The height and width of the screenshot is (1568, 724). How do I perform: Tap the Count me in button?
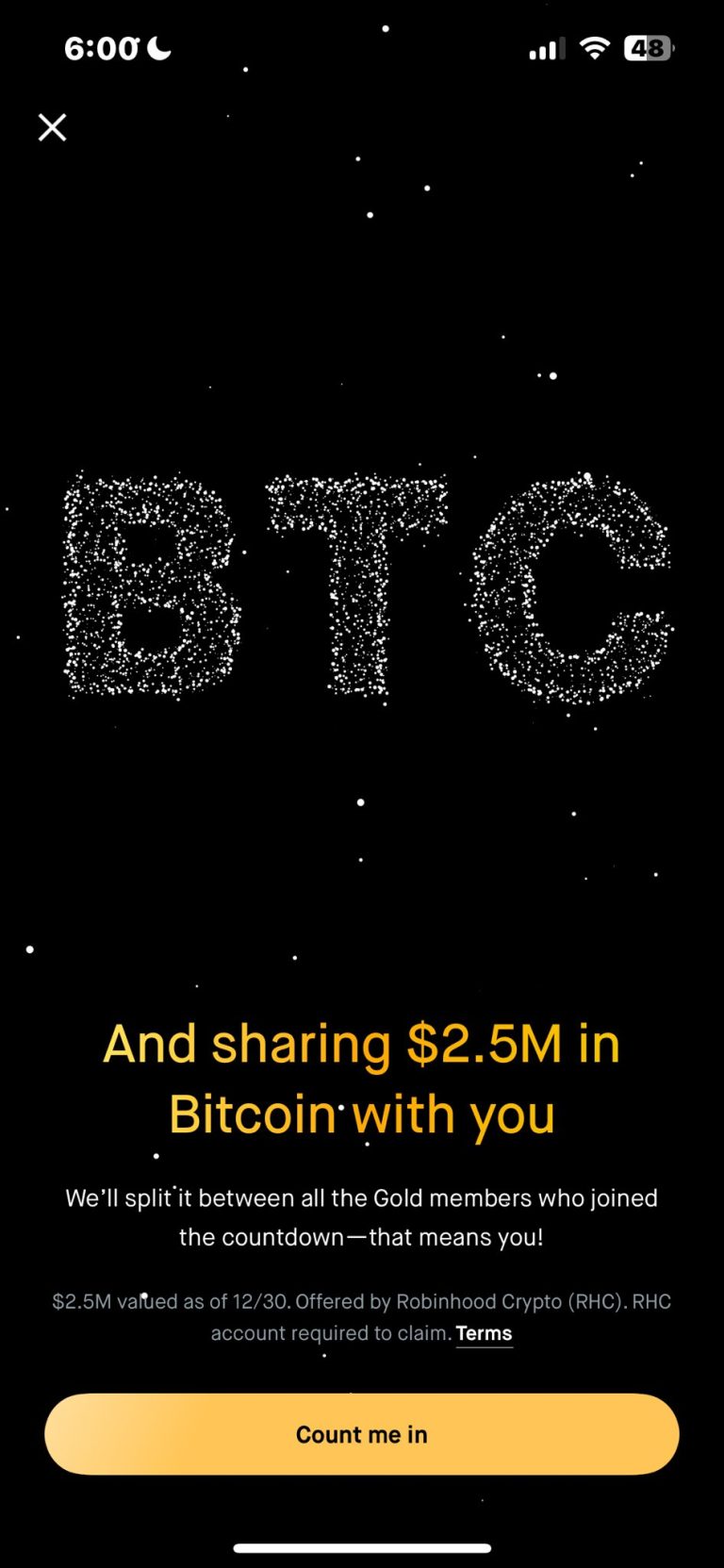point(362,1434)
